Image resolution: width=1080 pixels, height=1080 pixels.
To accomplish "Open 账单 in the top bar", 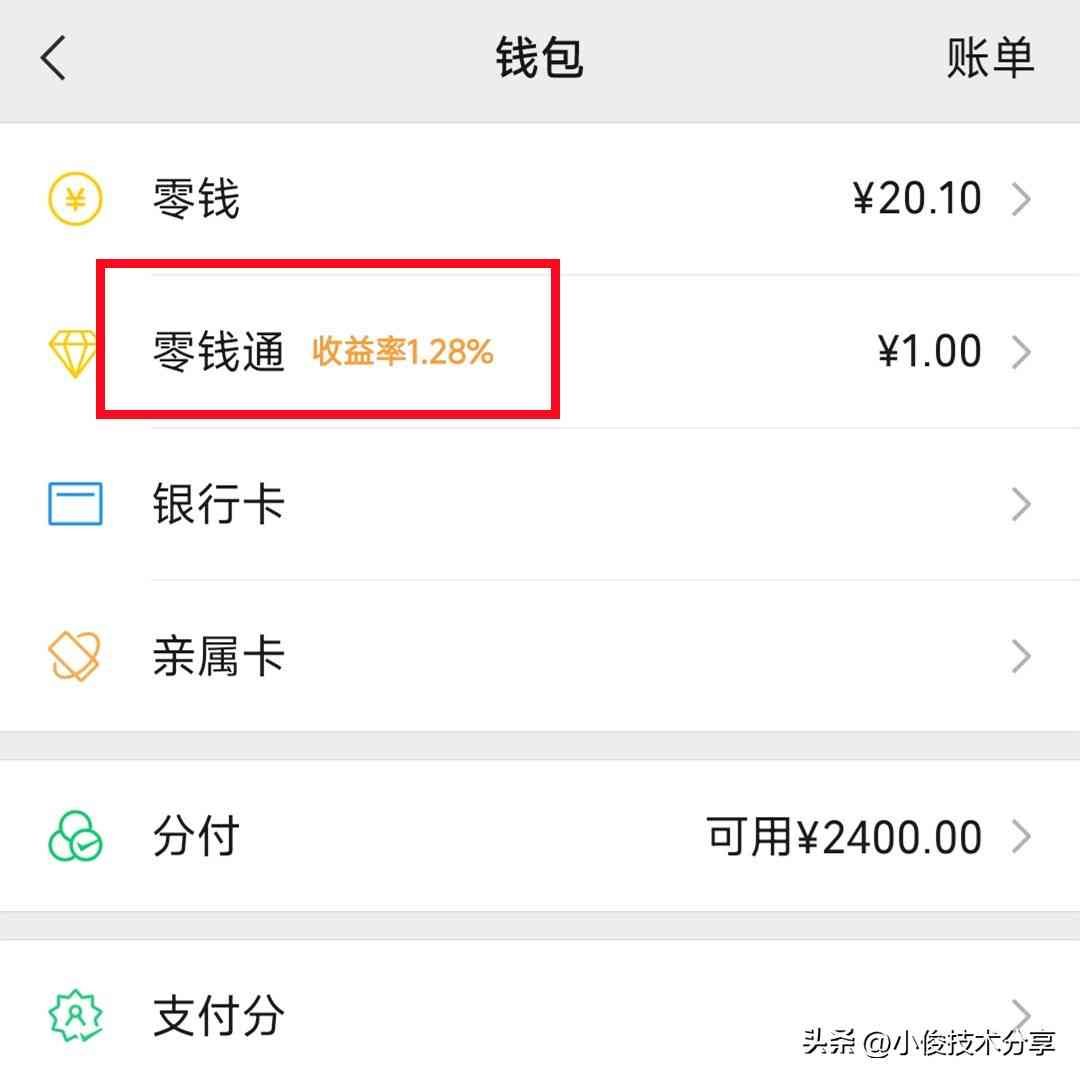I will pyautogui.click(x=989, y=58).
